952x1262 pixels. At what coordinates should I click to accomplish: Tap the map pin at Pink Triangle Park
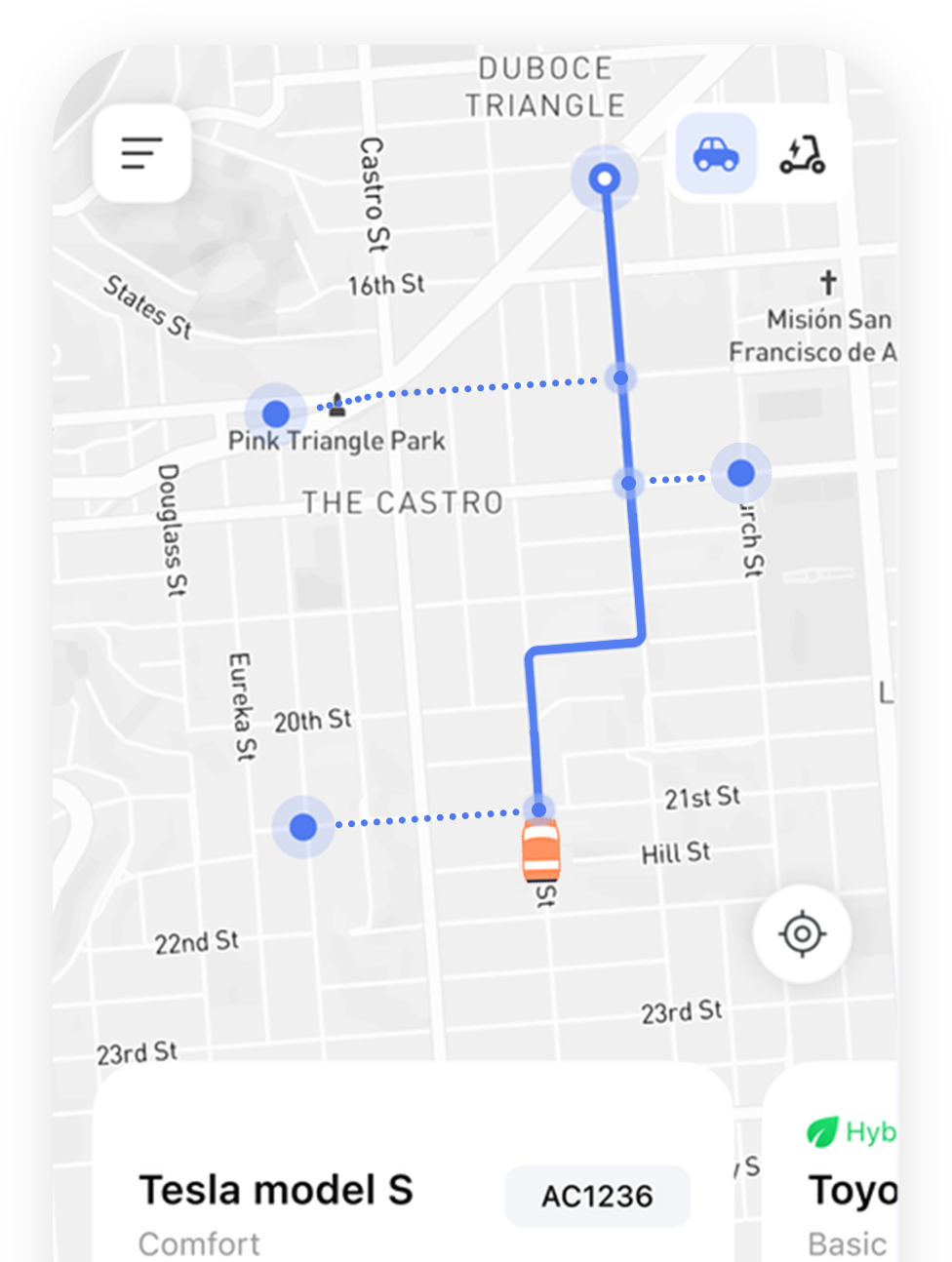click(x=276, y=414)
